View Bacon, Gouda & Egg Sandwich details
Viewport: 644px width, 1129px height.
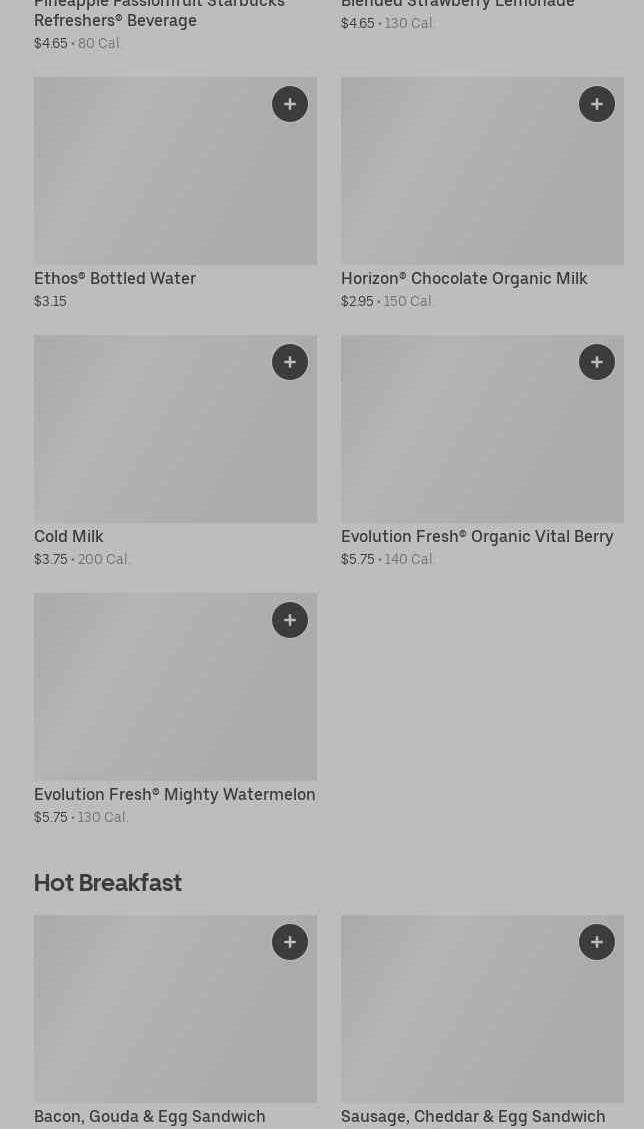coord(175,1022)
